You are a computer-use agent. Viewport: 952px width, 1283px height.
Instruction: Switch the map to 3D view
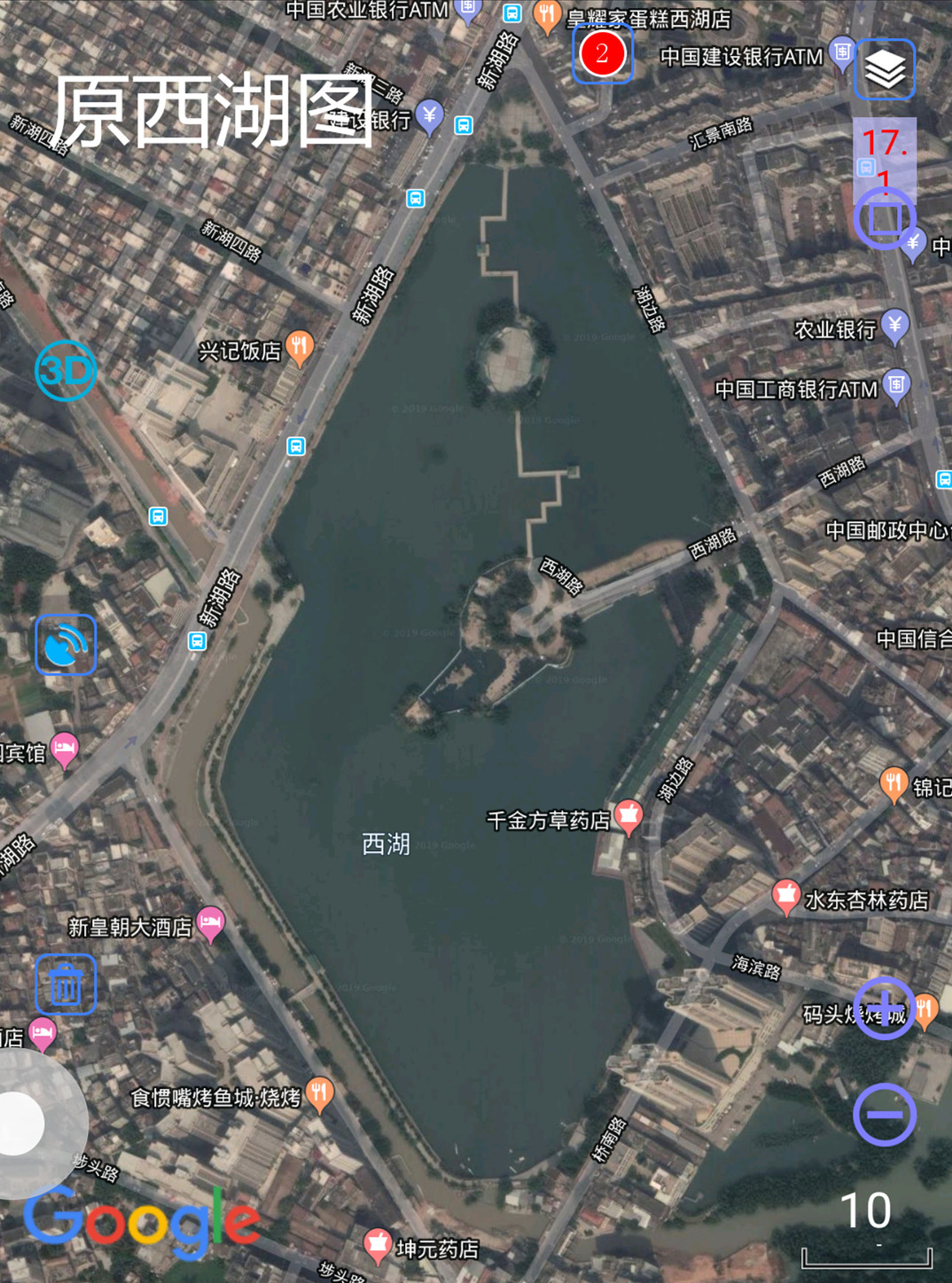(66, 371)
